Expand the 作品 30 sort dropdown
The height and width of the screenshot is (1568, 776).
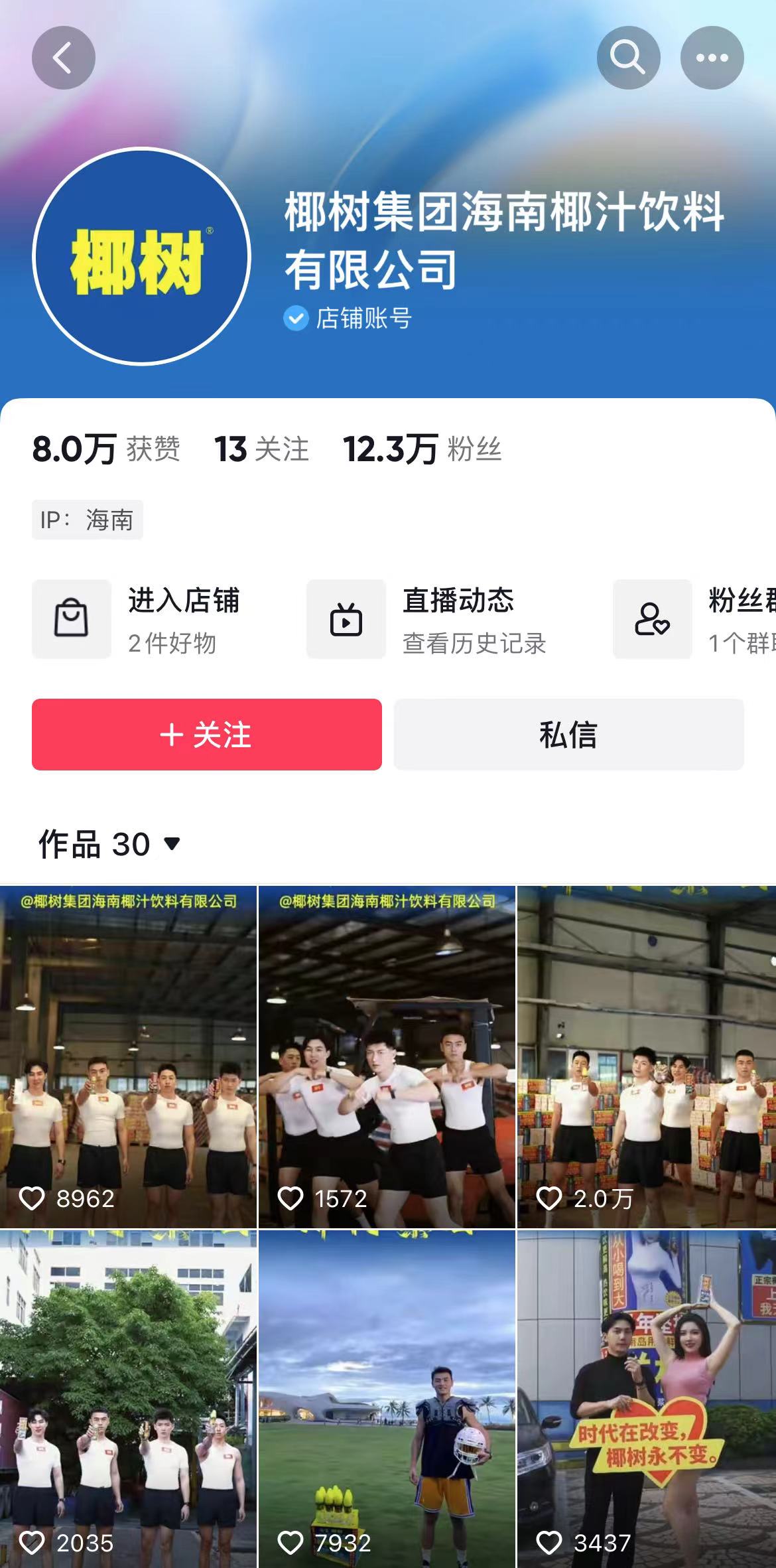tap(109, 844)
